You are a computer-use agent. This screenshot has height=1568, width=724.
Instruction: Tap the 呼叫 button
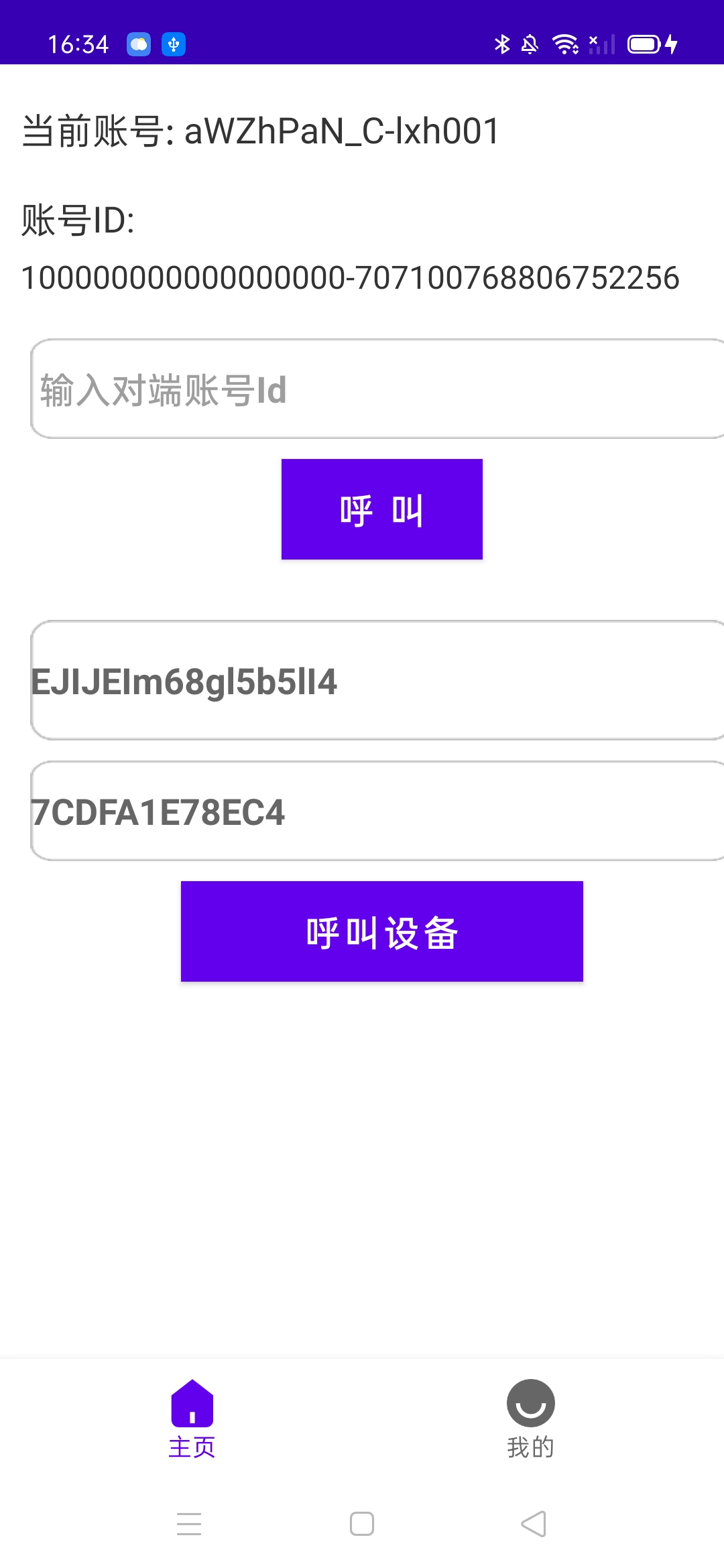click(382, 509)
